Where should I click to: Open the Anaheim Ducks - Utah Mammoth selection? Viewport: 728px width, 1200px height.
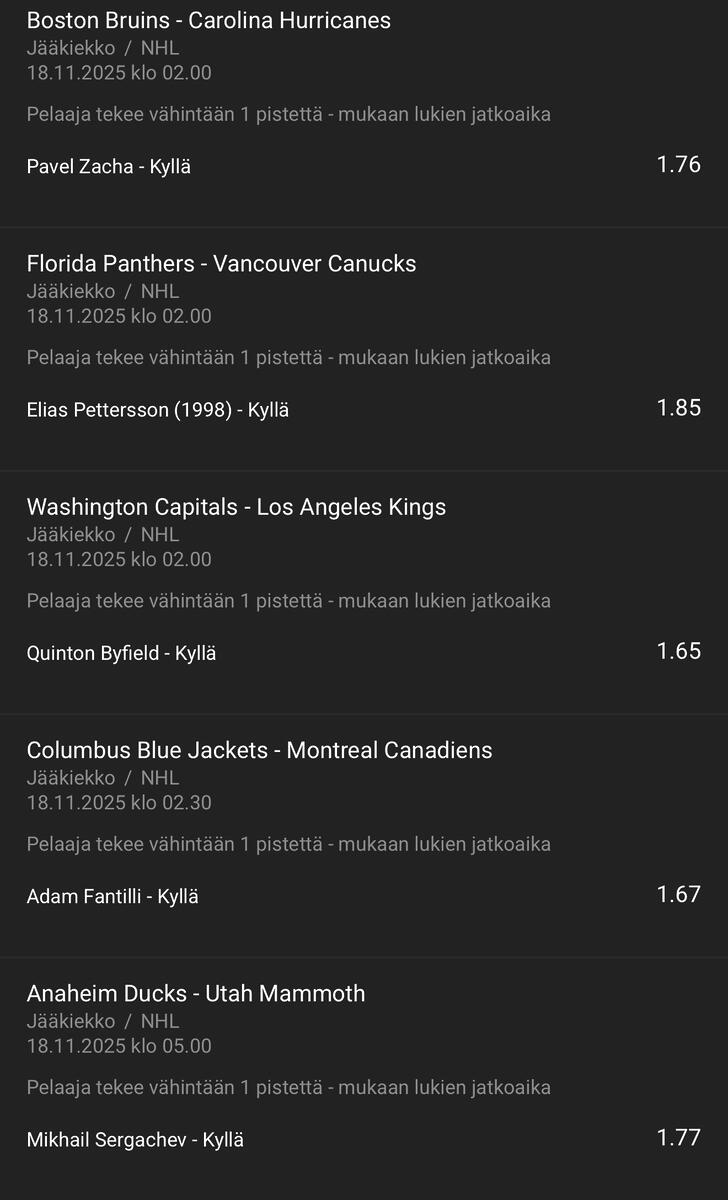(195, 993)
